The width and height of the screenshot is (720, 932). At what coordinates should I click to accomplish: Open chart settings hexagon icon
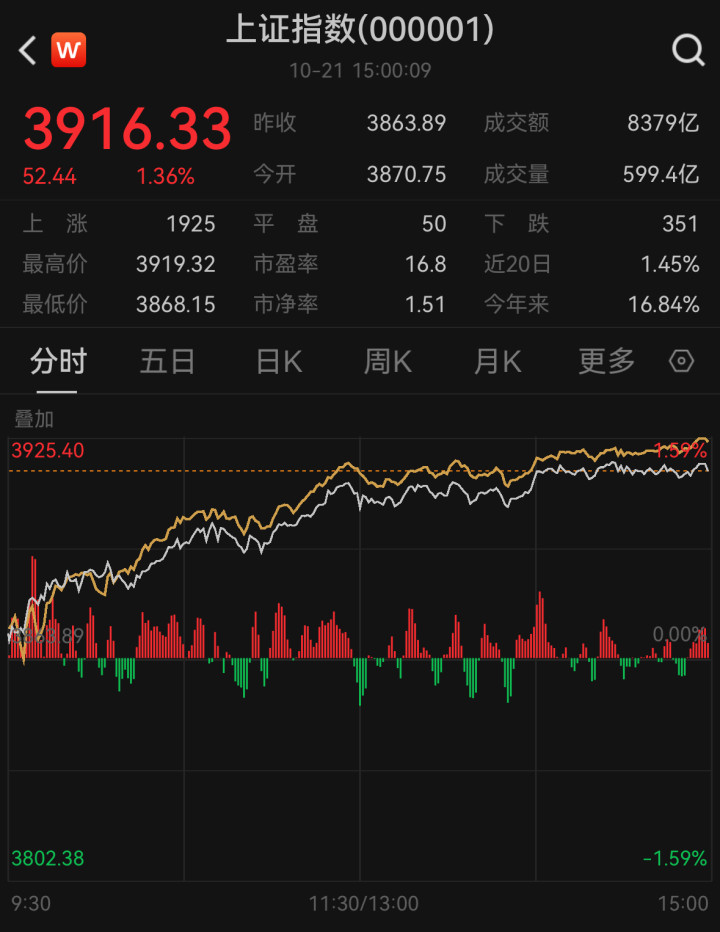682,361
